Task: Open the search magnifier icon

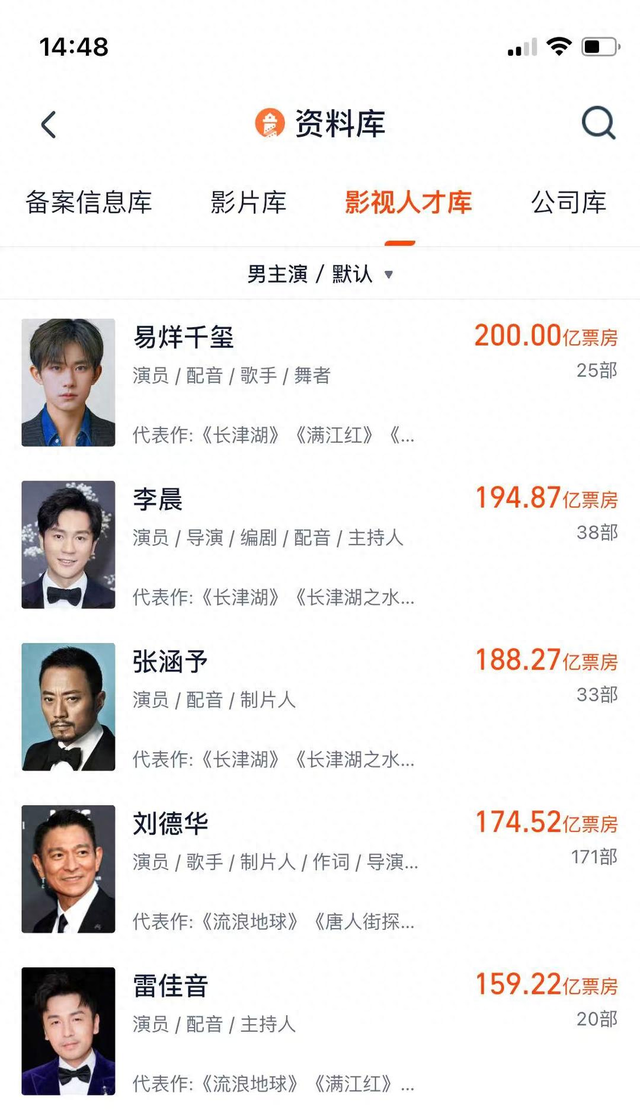Action: (598, 123)
